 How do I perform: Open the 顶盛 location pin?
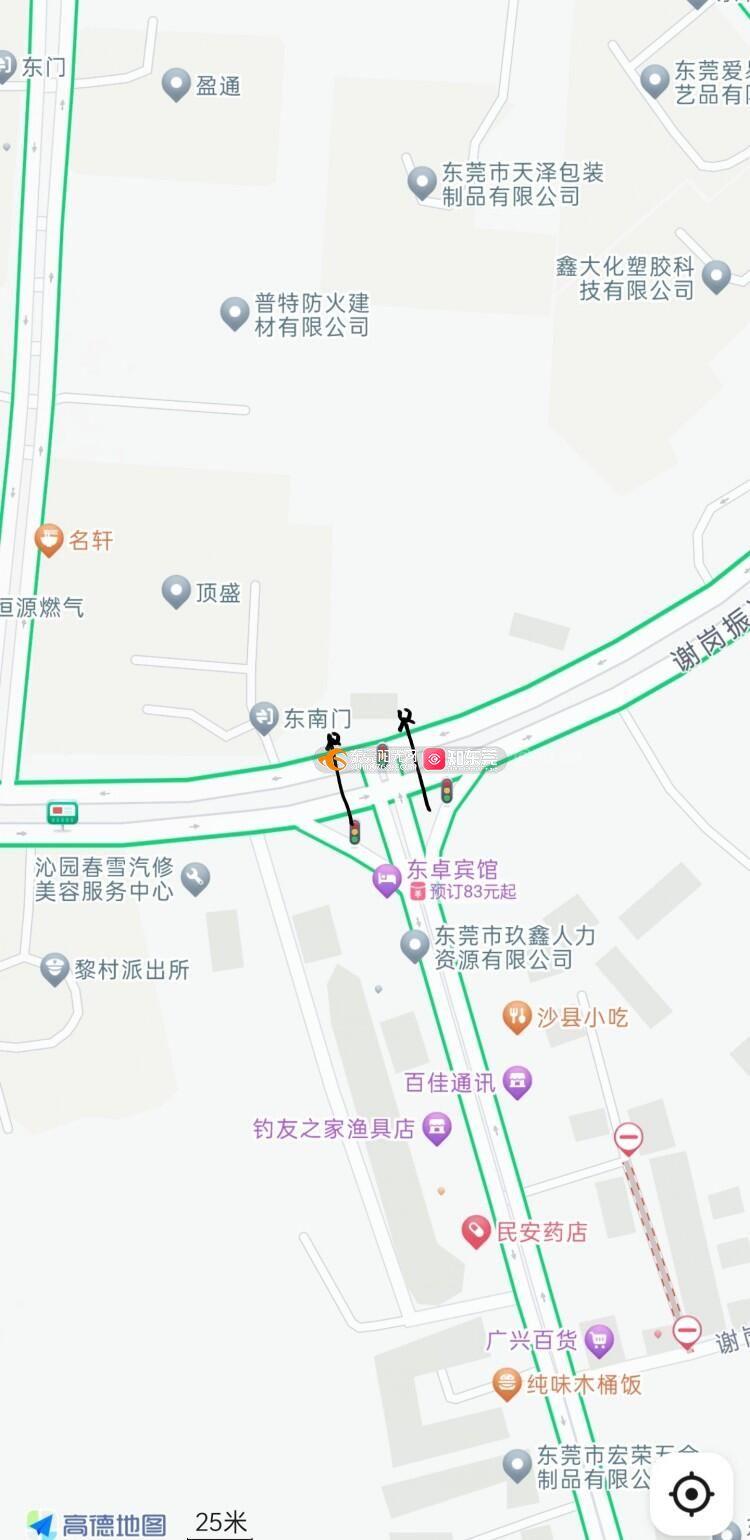176,592
